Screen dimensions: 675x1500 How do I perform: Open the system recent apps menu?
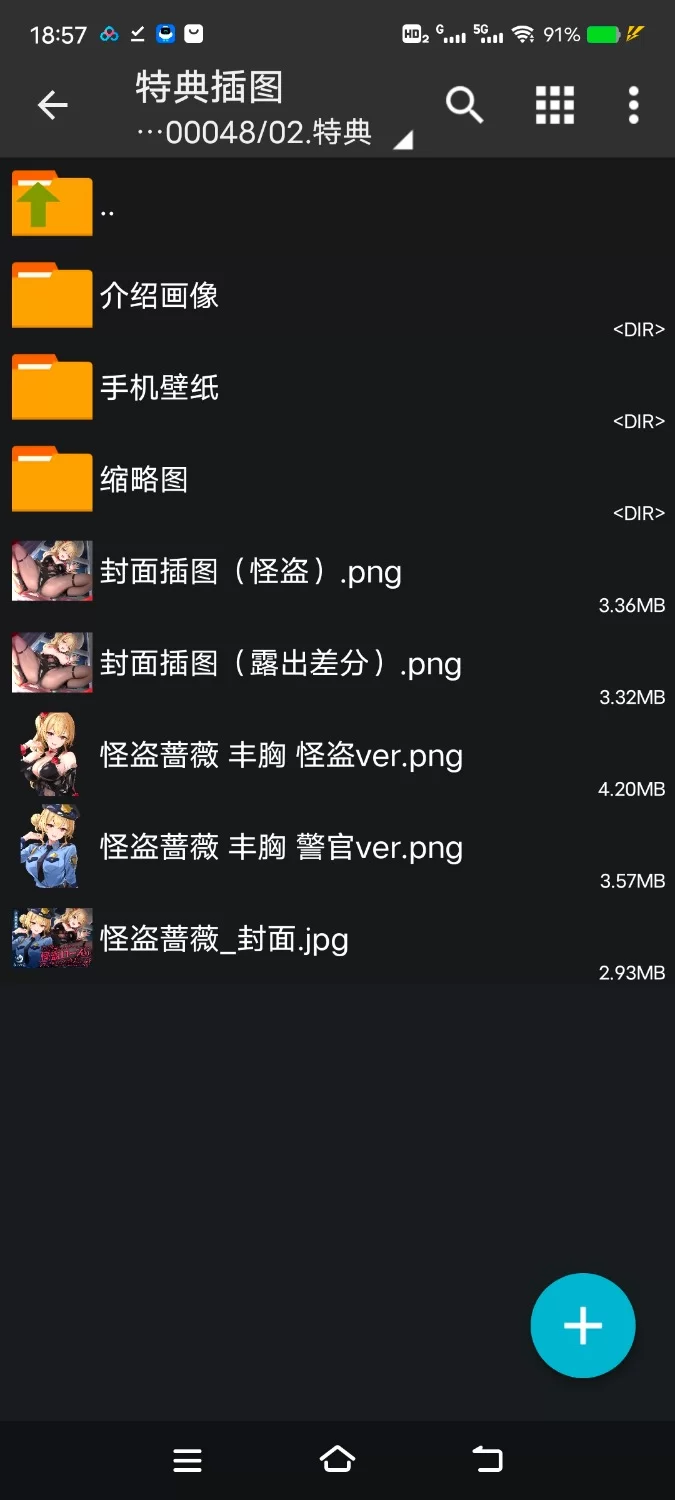click(x=187, y=1460)
